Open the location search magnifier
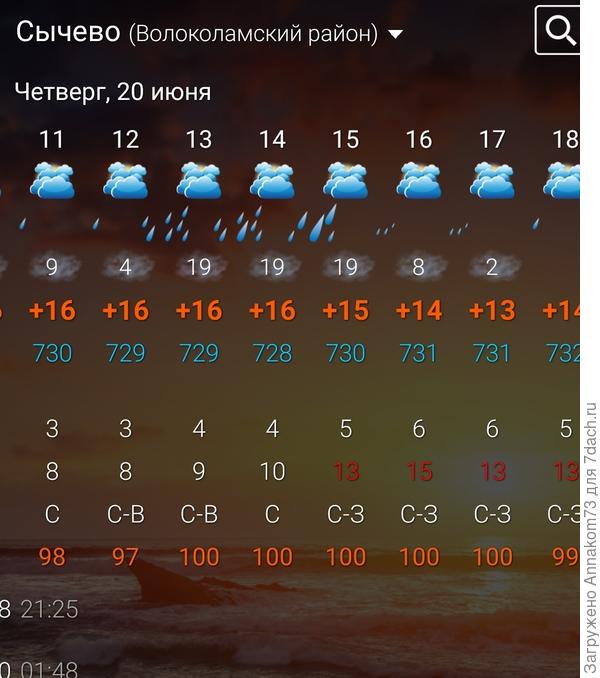 559,31
